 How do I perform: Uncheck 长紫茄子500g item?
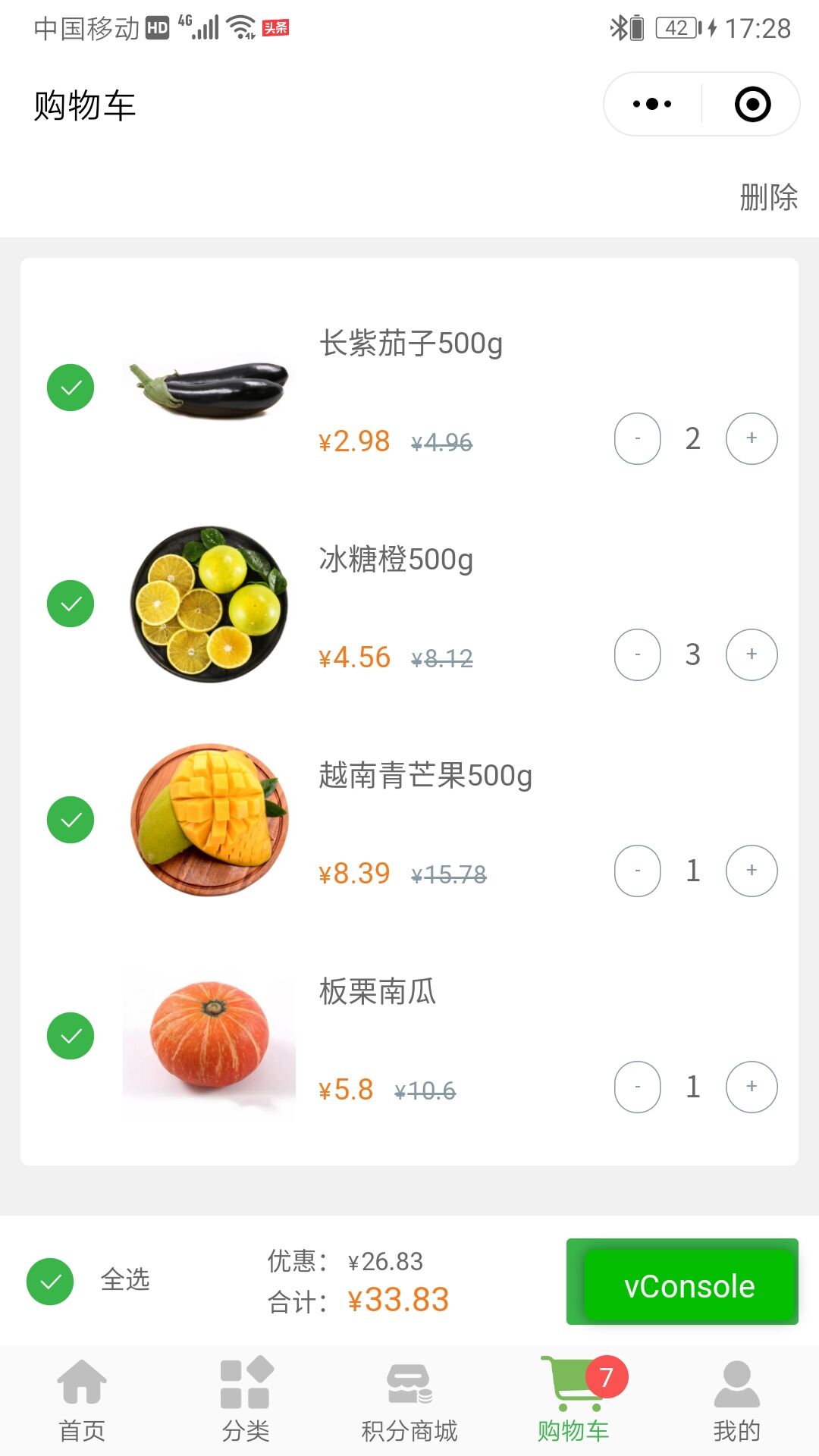71,388
